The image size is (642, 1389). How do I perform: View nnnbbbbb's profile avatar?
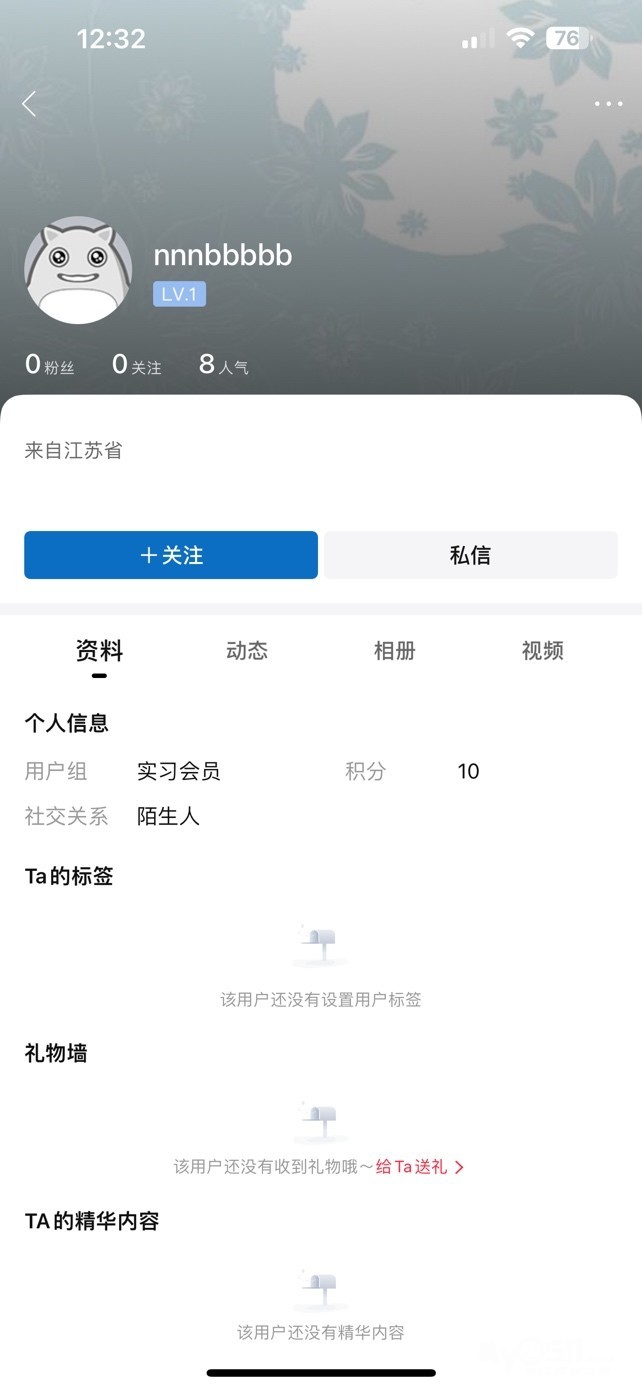pyautogui.click(x=78, y=270)
